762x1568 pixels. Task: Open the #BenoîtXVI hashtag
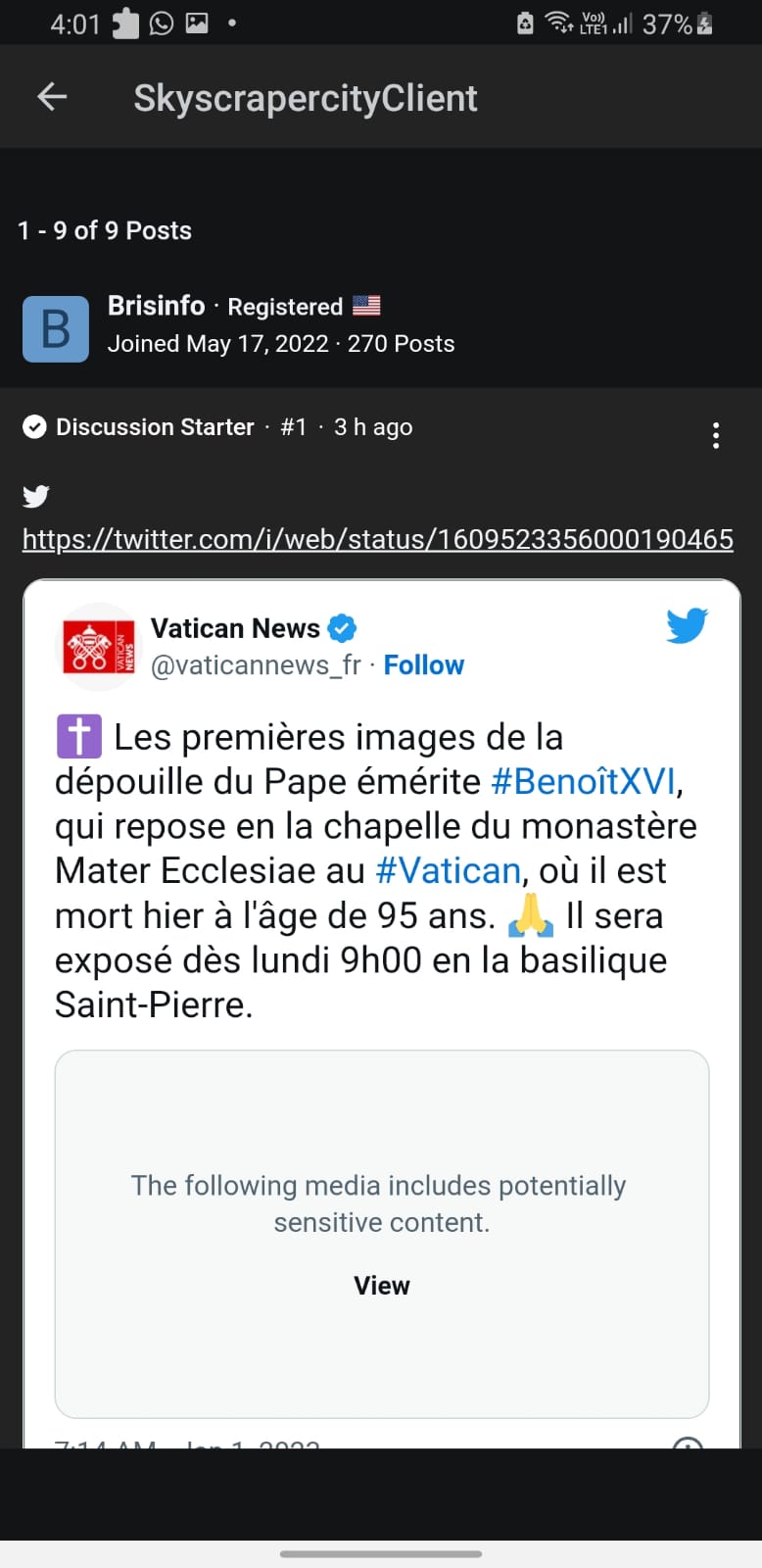(583, 781)
